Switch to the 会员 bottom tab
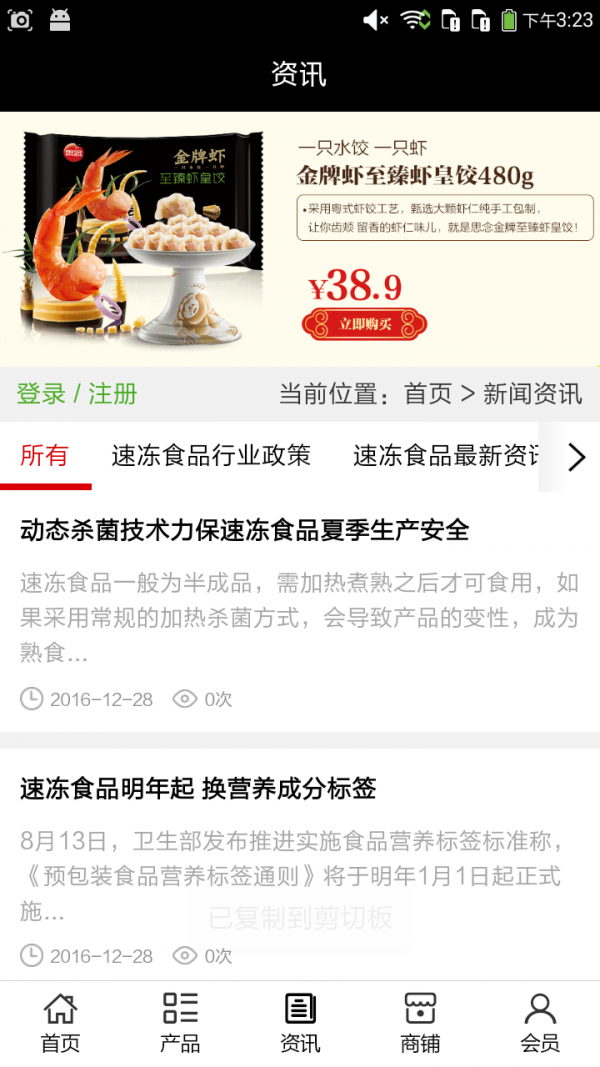Screen dimensions: 600x1067 click(540, 1023)
